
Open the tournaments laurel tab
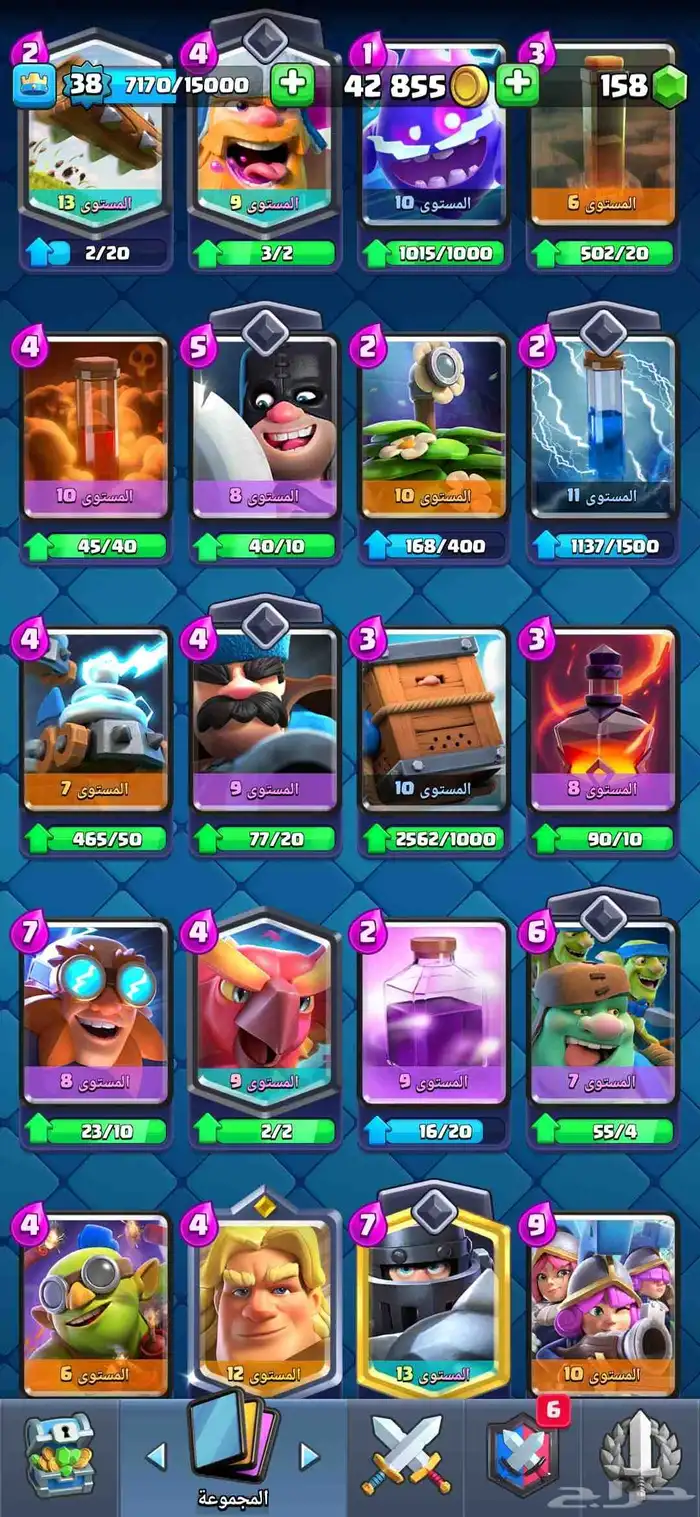click(x=640, y=1456)
